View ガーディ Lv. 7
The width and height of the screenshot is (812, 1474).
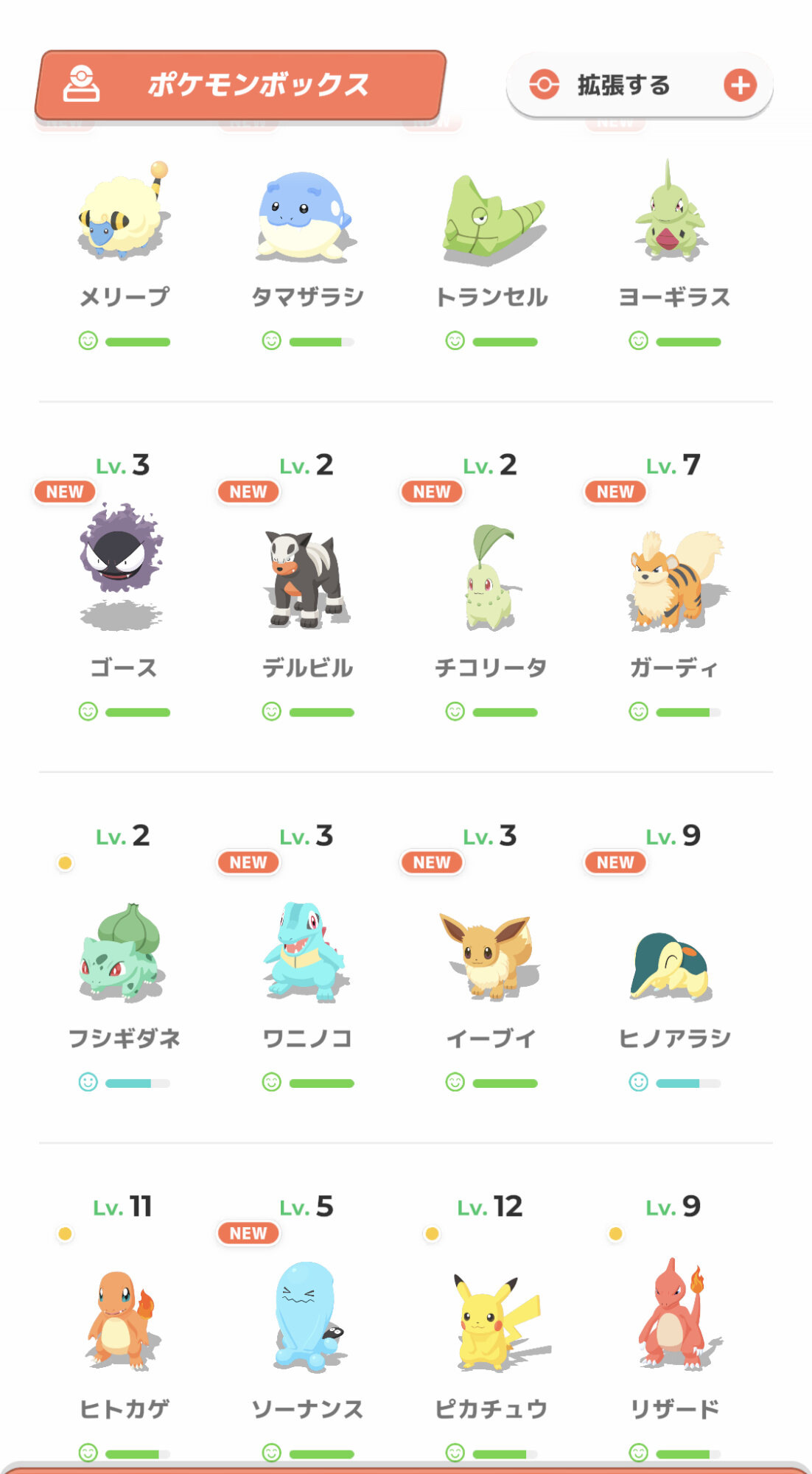pos(673,579)
